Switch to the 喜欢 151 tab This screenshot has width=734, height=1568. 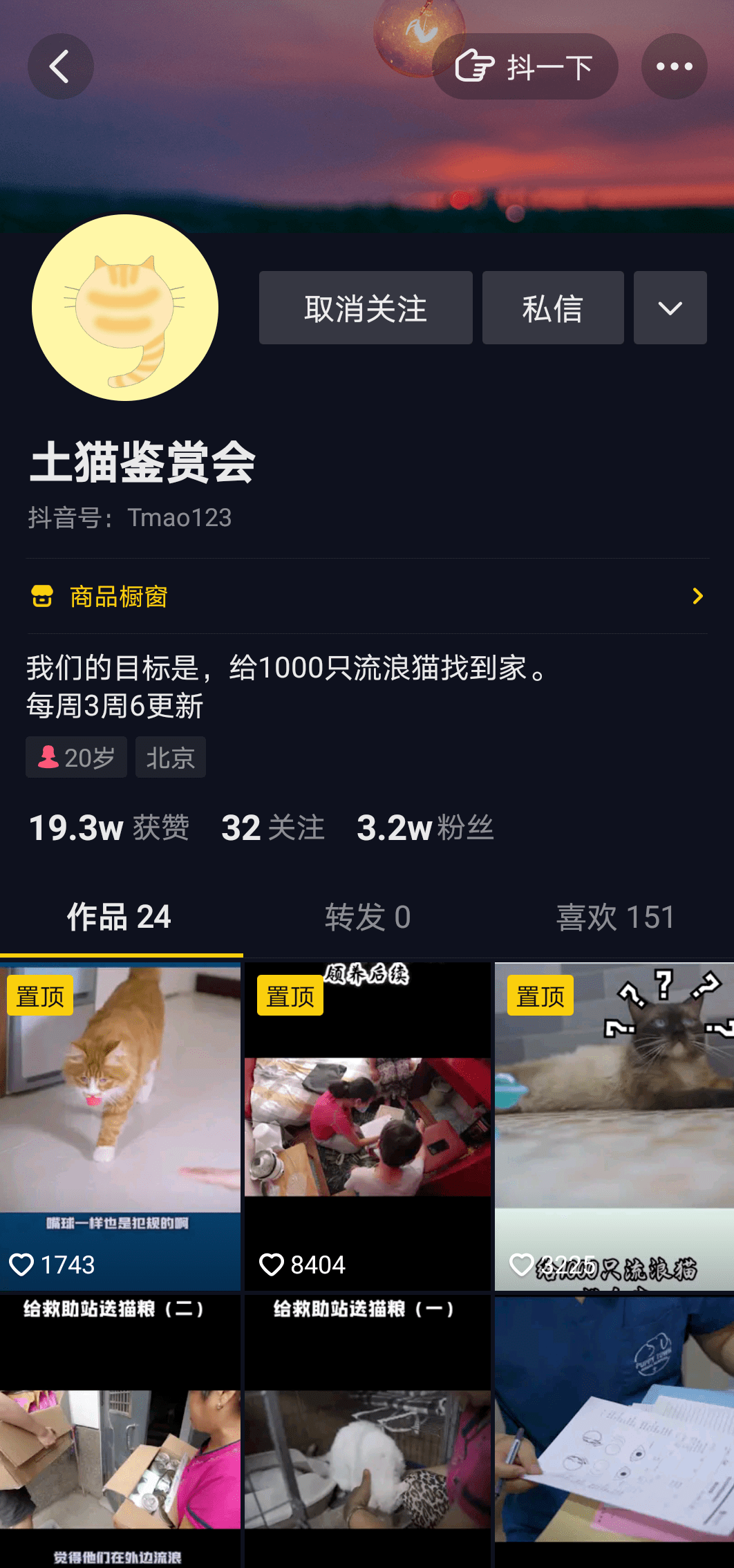pos(615,917)
